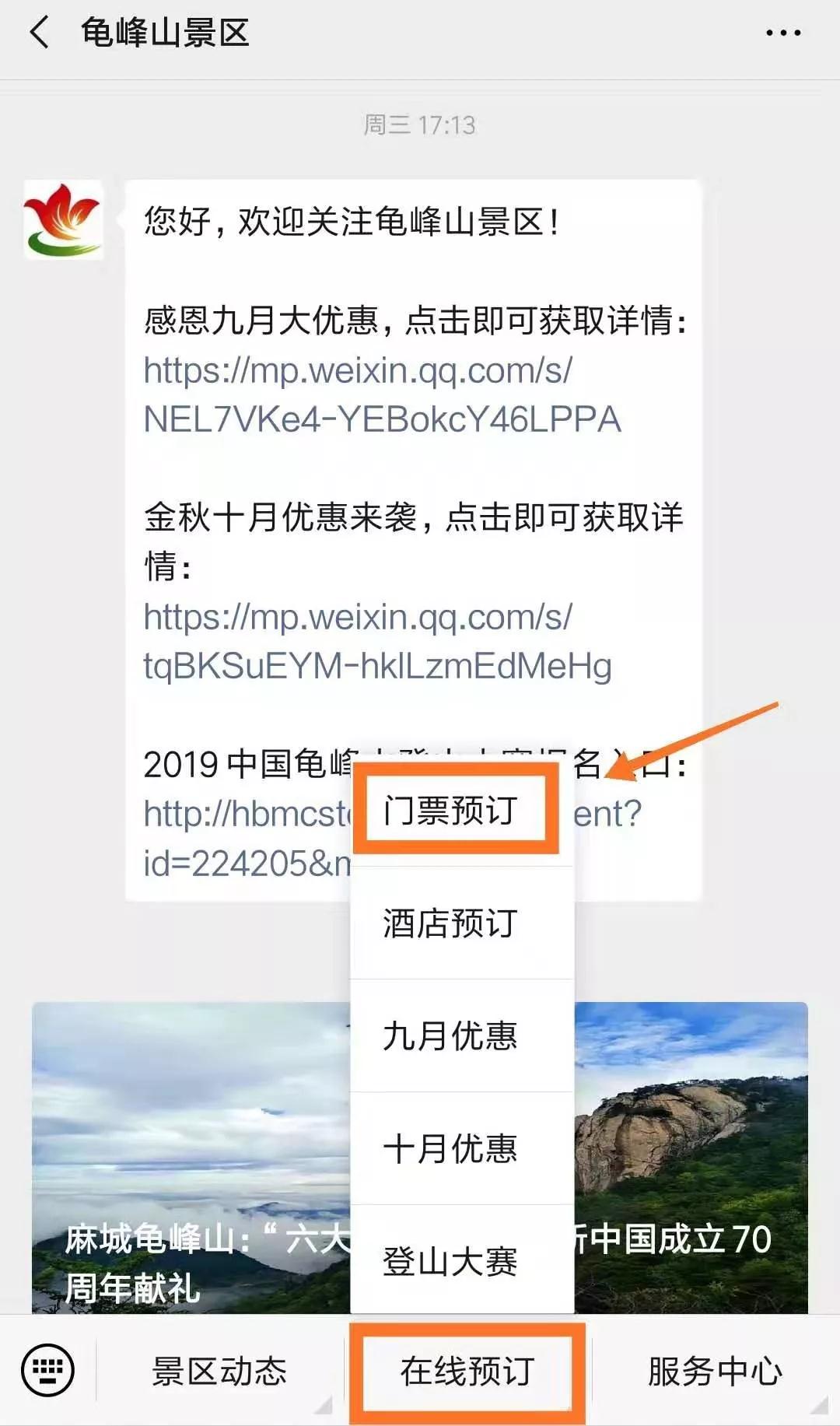The image size is (840, 1426).
Task: Tap the 龟峰山景区 account avatar
Action: 63,220
